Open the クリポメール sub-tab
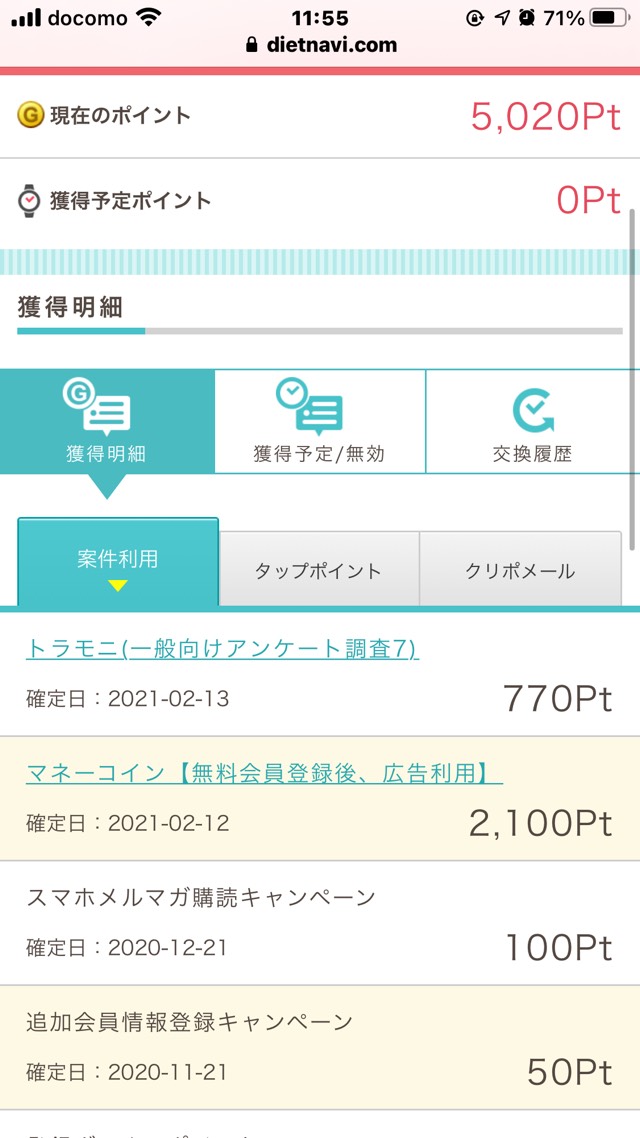This screenshot has width=640, height=1138. (520, 570)
